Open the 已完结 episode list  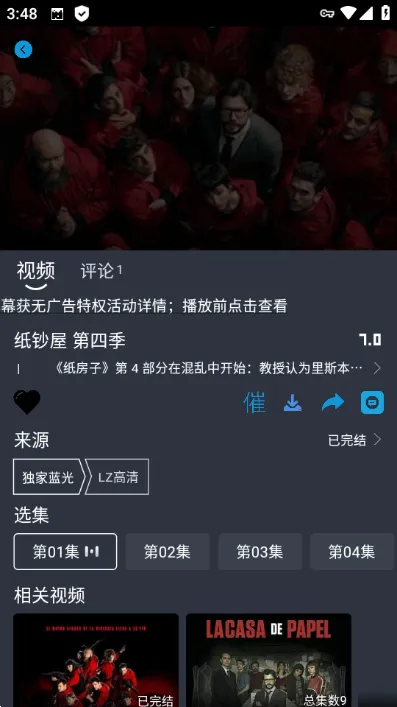355,440
